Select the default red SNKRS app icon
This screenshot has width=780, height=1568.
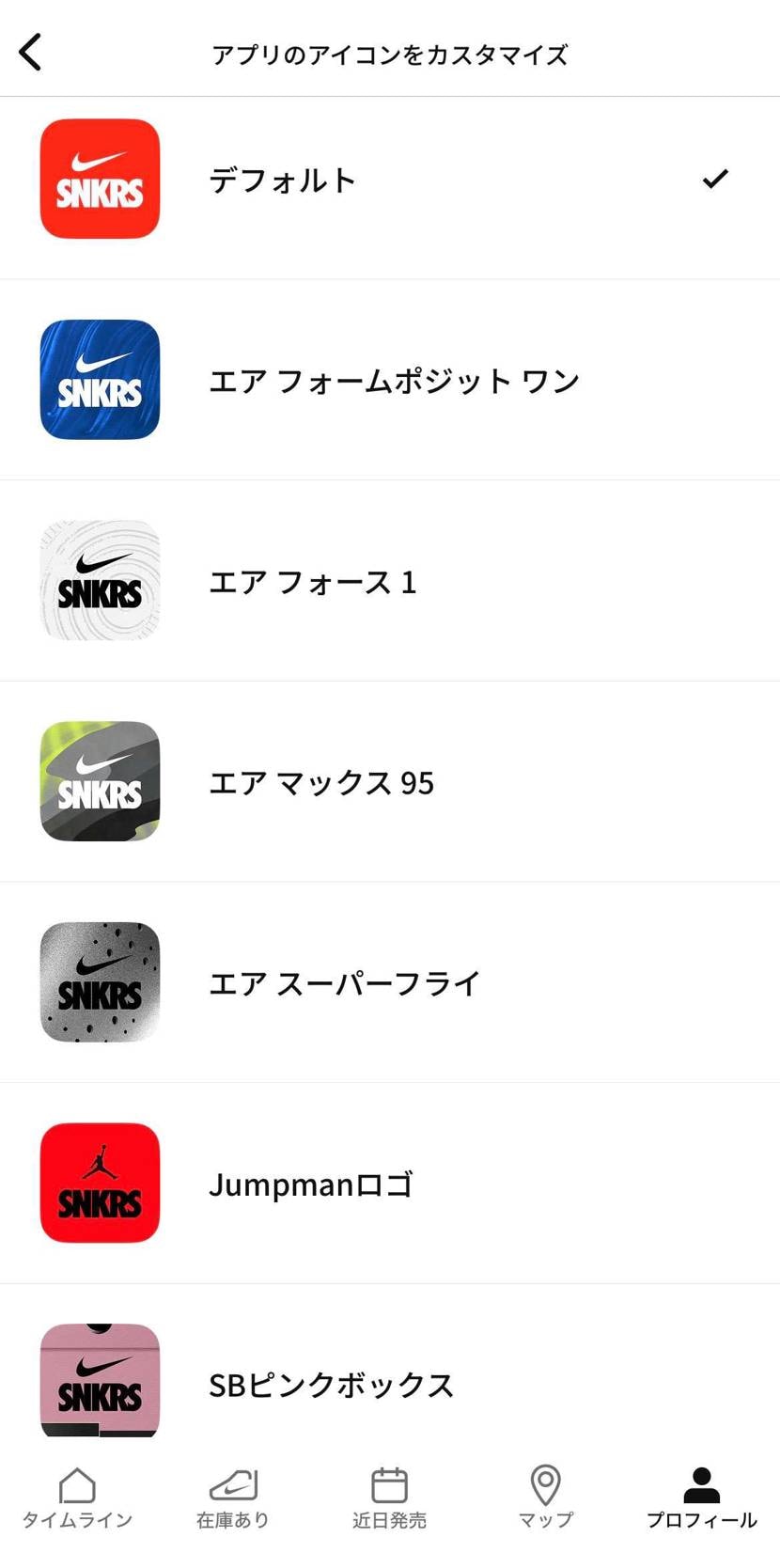point(100,179)
